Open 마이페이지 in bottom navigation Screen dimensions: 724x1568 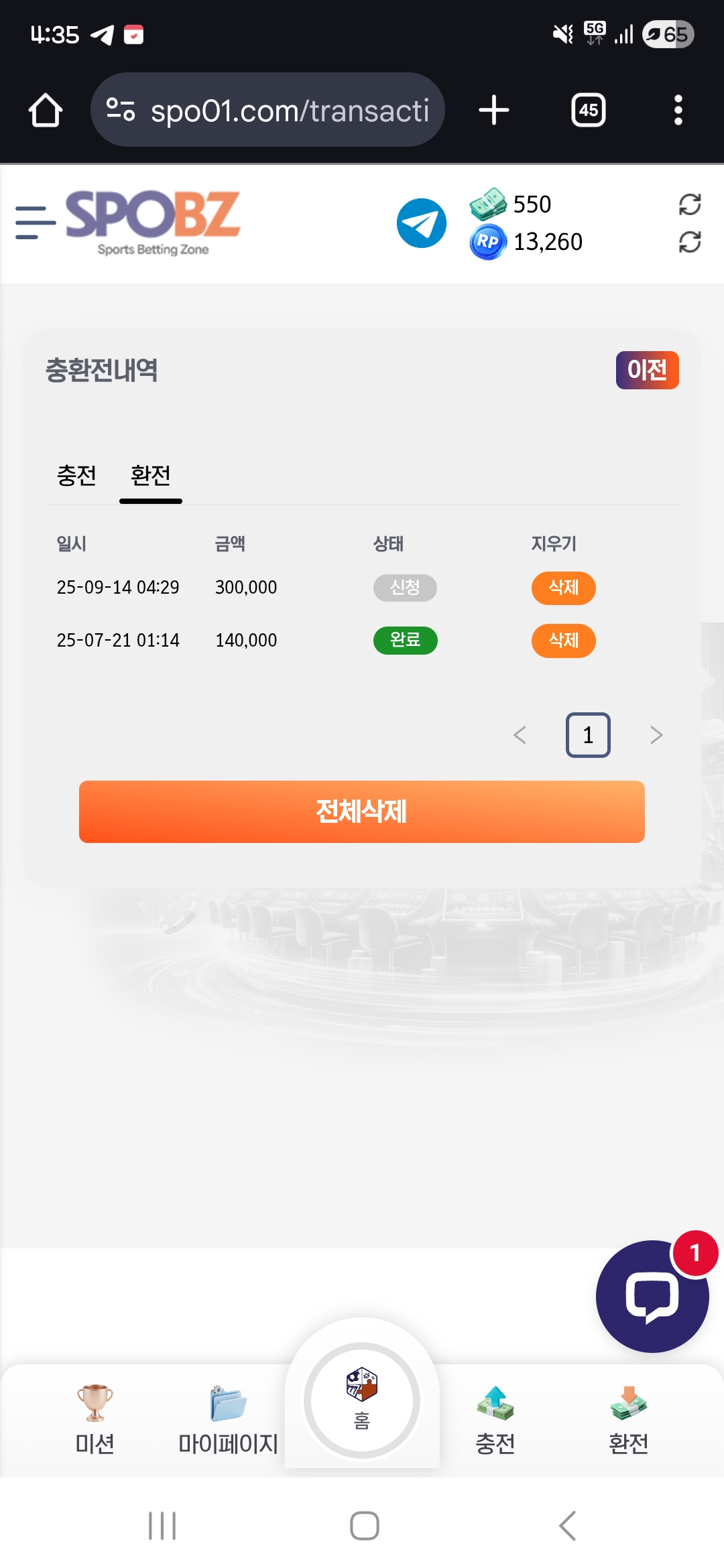point(228,1419)
